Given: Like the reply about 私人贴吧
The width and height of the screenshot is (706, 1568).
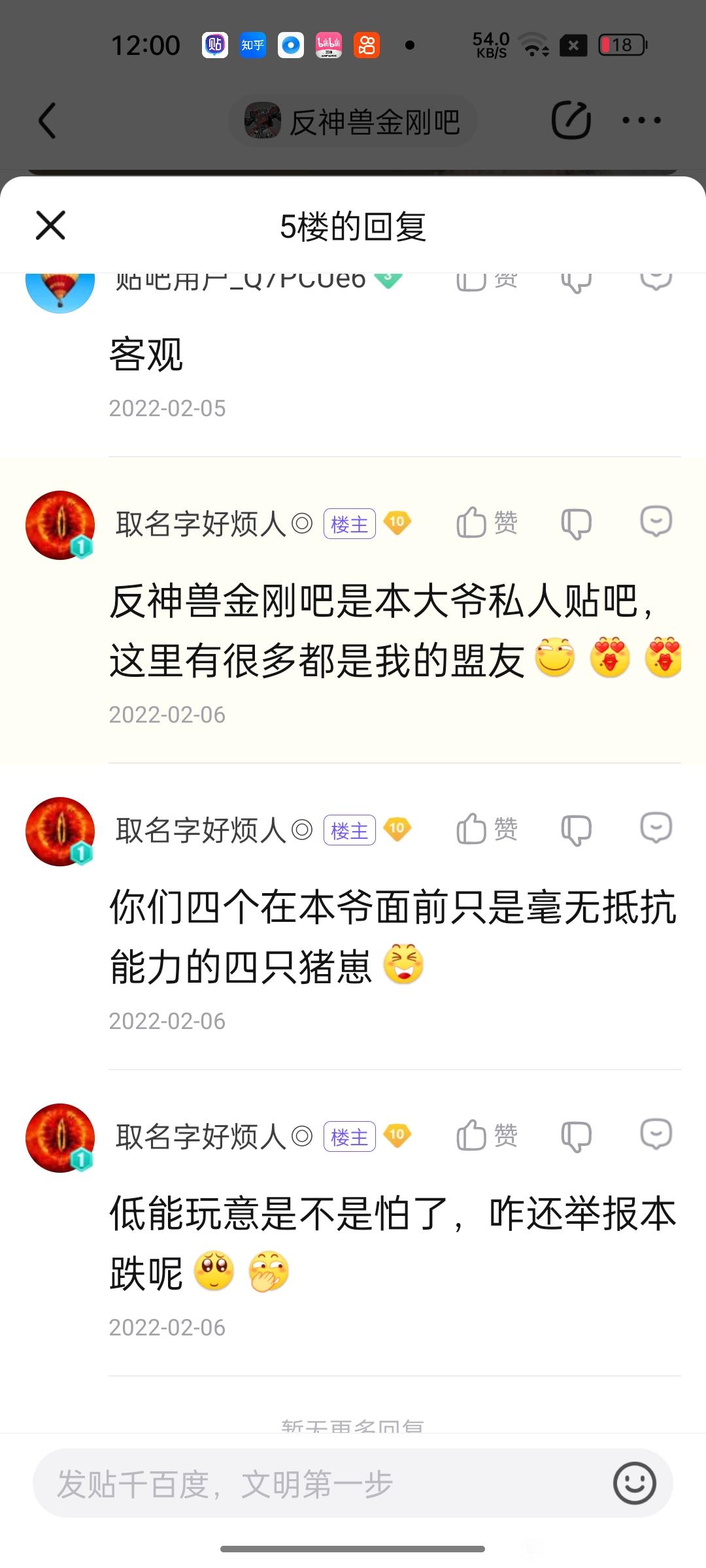Looking at the screenshot, I should pyautogui.click(x=487, y=523).
